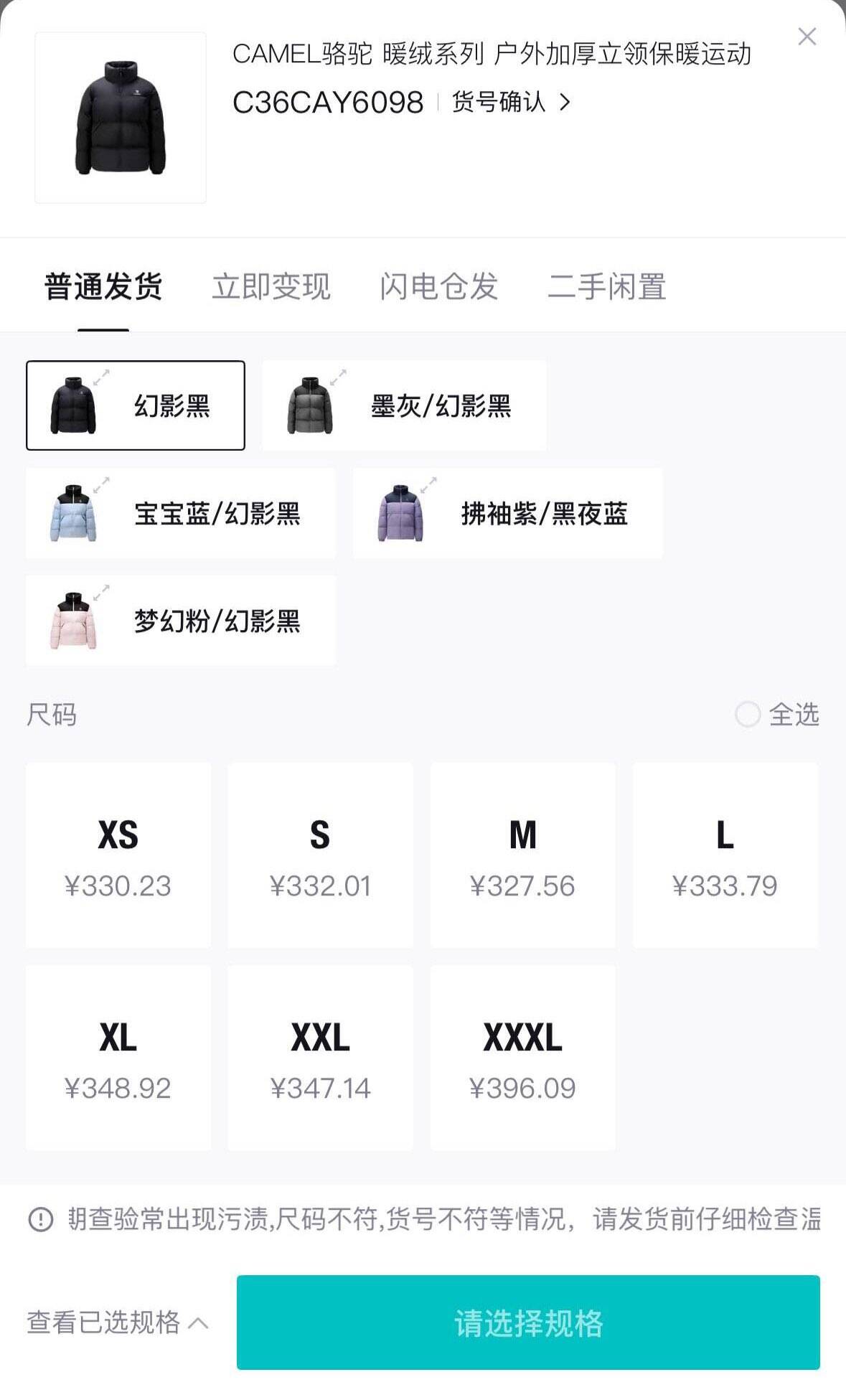Choose size M at ¥327.56
This screenshot has height=1400, width=846.
[x=522, y=855]
